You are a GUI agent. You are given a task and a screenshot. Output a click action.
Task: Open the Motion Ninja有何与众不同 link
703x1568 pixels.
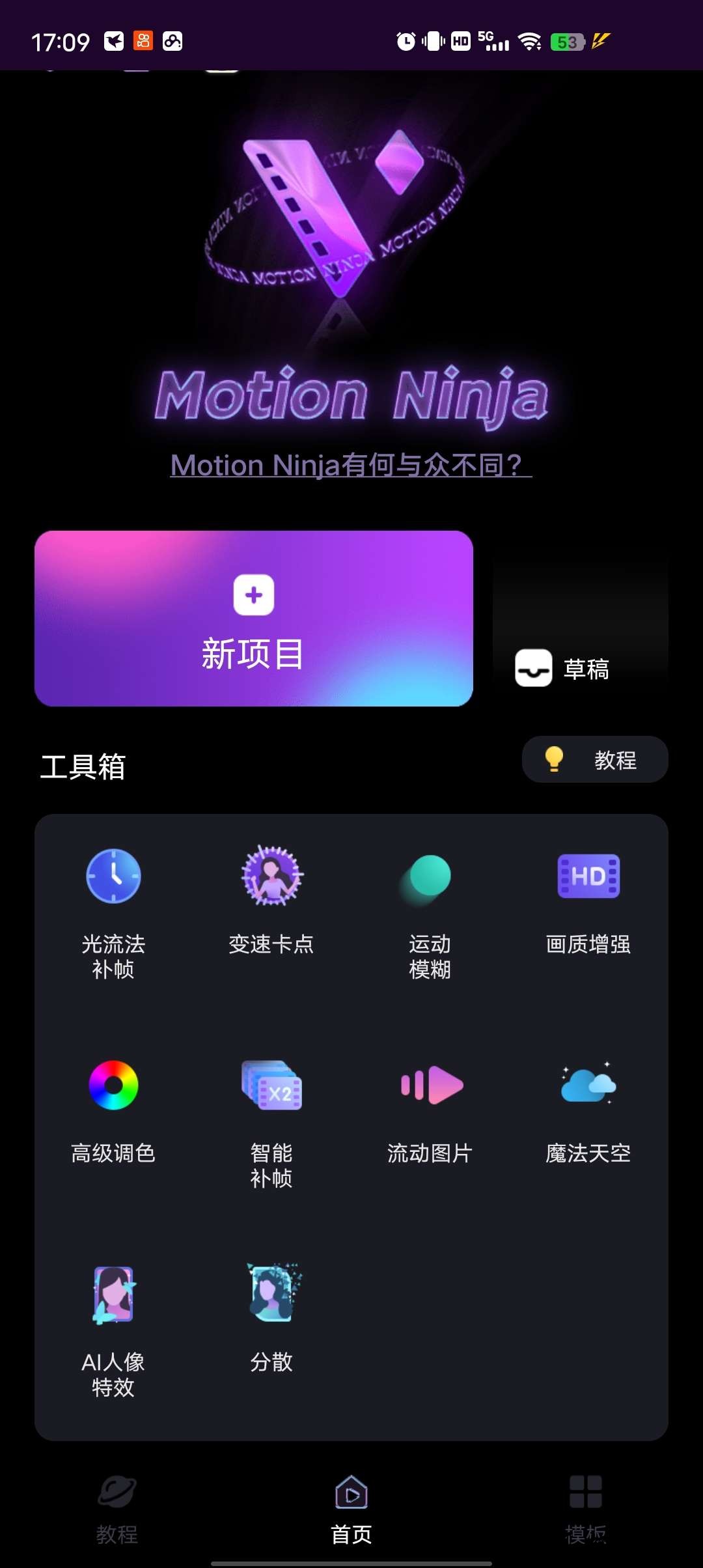[x=351, y=465]
